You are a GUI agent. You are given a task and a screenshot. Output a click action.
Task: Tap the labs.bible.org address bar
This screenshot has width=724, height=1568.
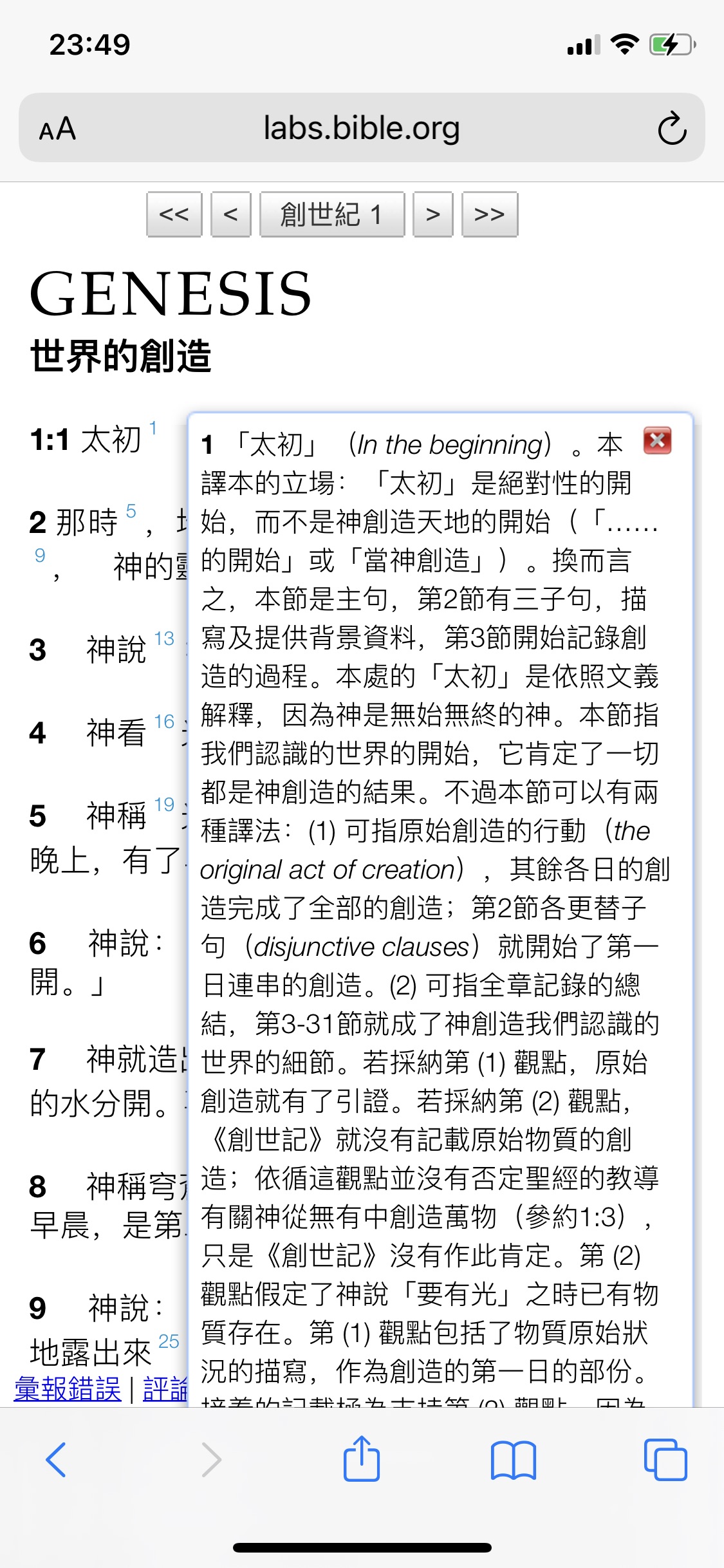(x=360, y=129)
